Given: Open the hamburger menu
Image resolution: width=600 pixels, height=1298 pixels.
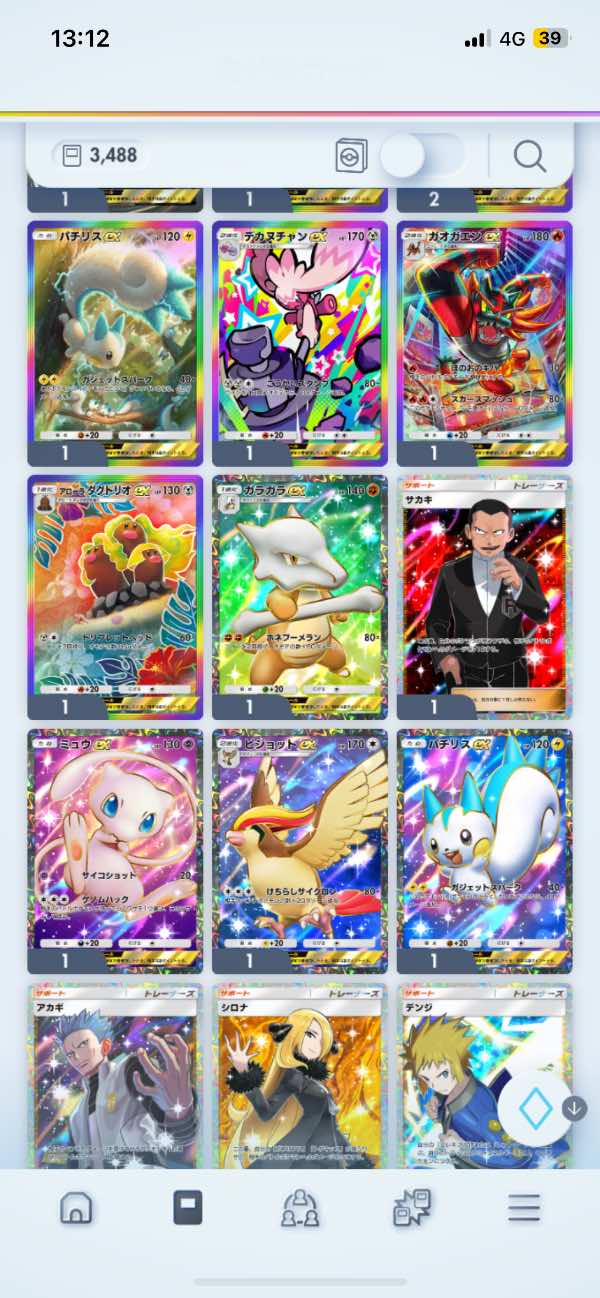Looking at the screenshot, I should (x=523, y=1208).
